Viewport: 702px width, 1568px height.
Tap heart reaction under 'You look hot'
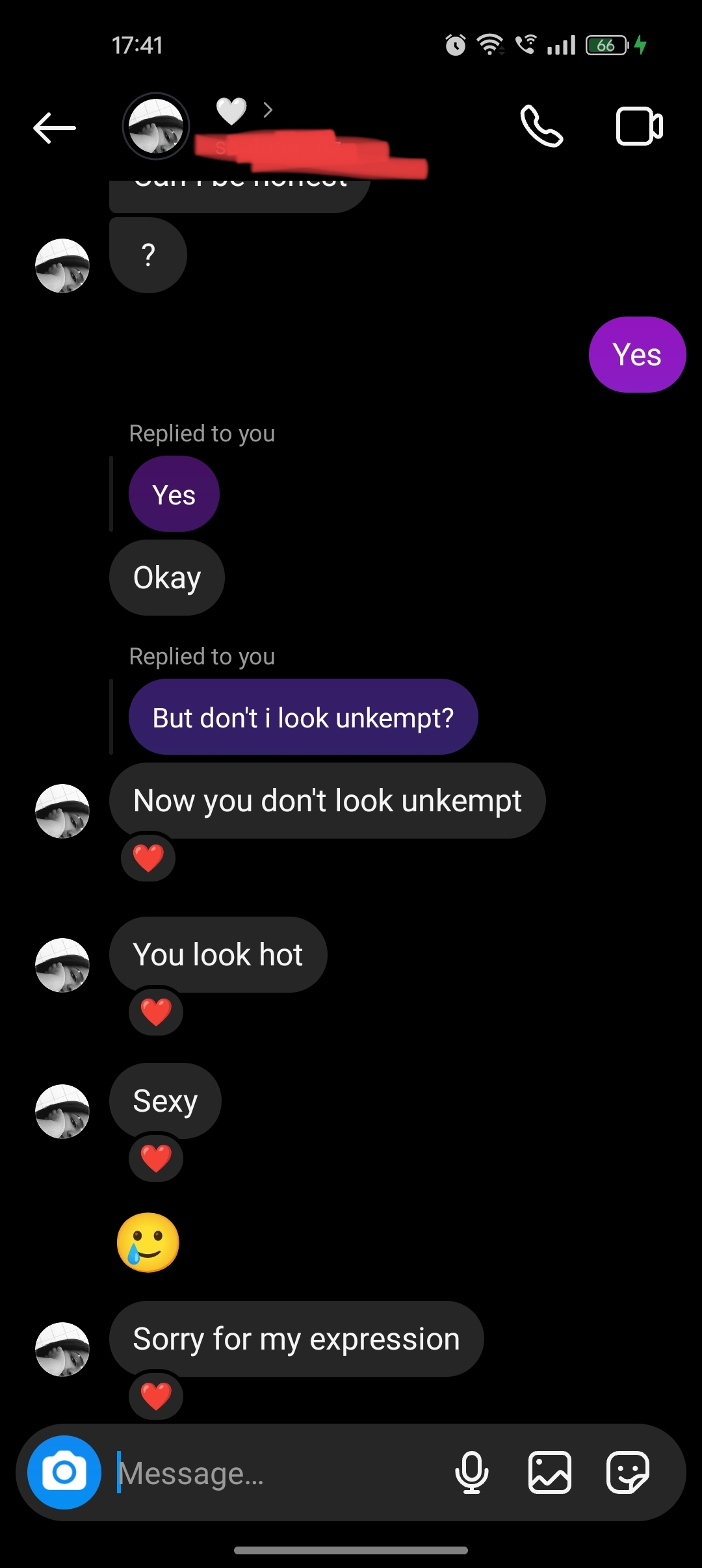[156, 1012]
